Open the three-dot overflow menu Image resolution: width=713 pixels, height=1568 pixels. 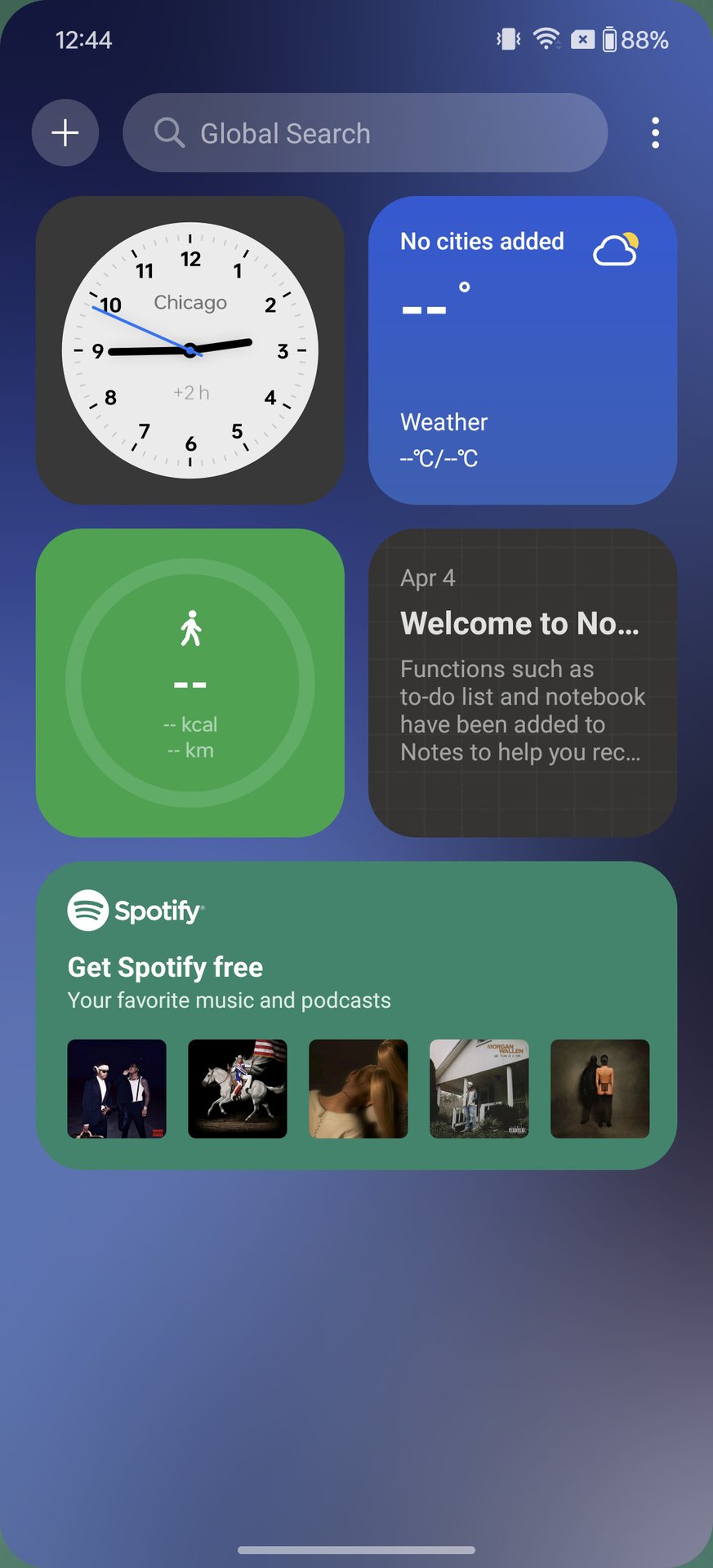tap(655, 133)
